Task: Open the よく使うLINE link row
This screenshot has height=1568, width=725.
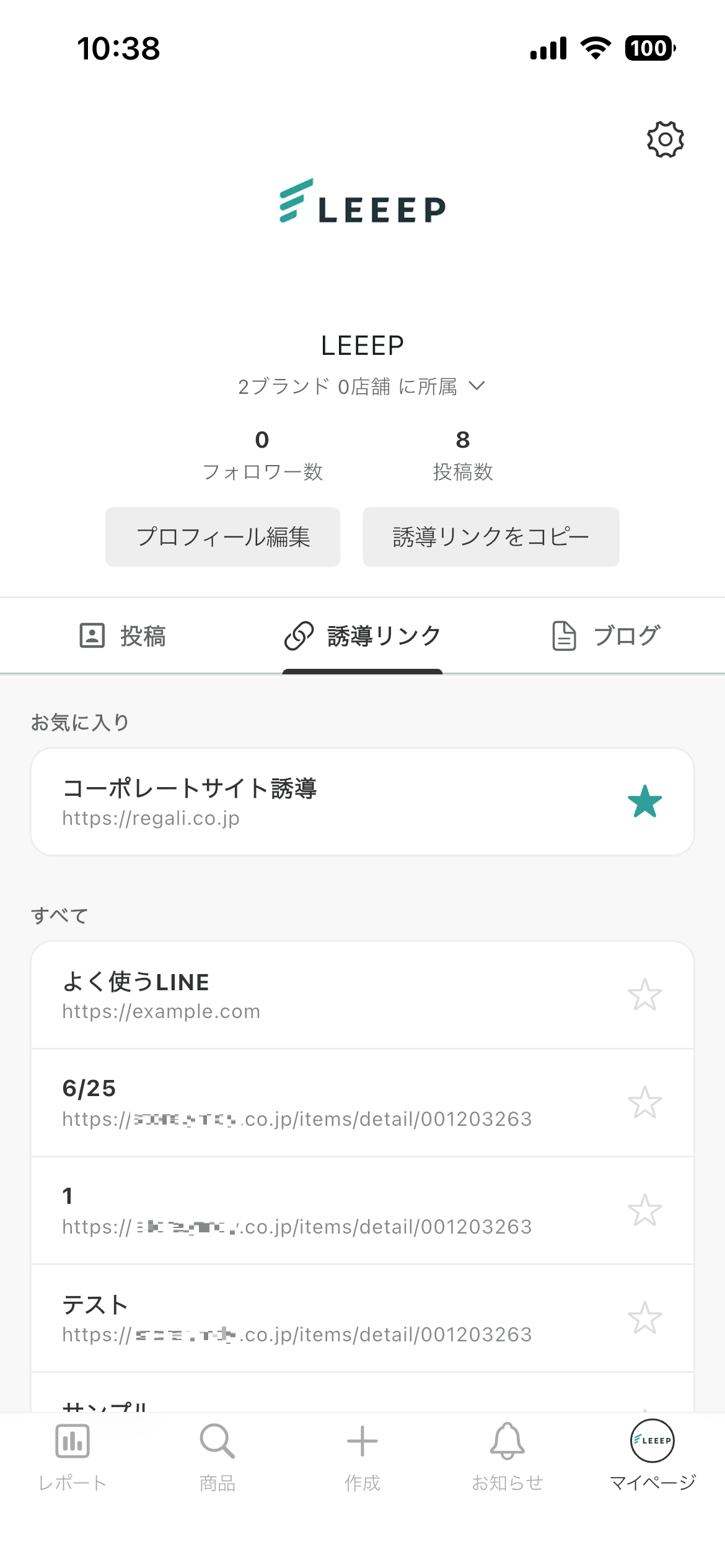Action: [x=310, y=995]
